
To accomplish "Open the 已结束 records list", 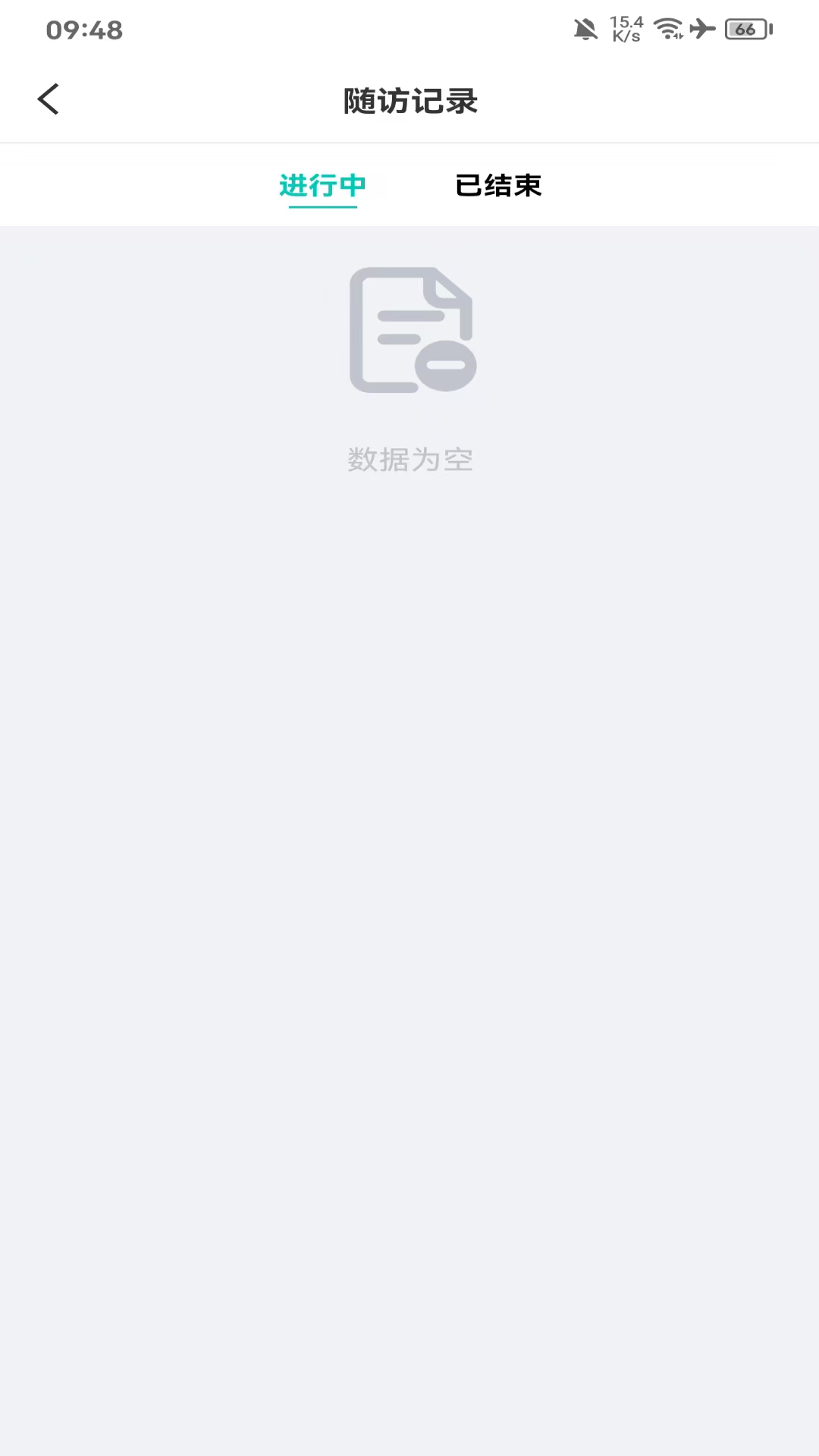I will pyautogui.click(x=498, y=185).
